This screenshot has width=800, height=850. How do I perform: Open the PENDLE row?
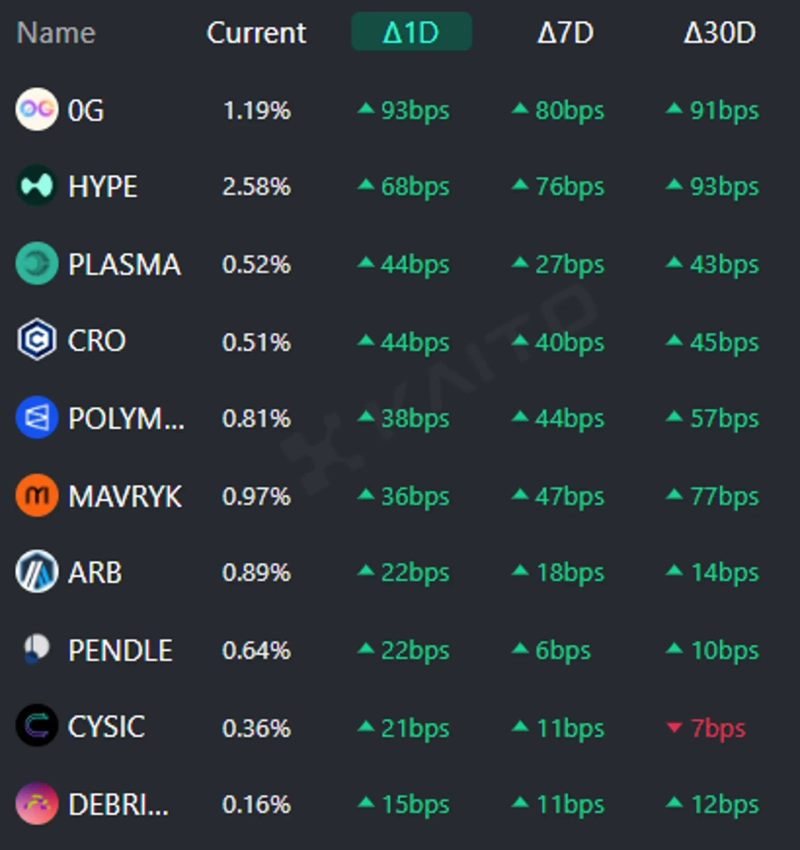point(120,651)
